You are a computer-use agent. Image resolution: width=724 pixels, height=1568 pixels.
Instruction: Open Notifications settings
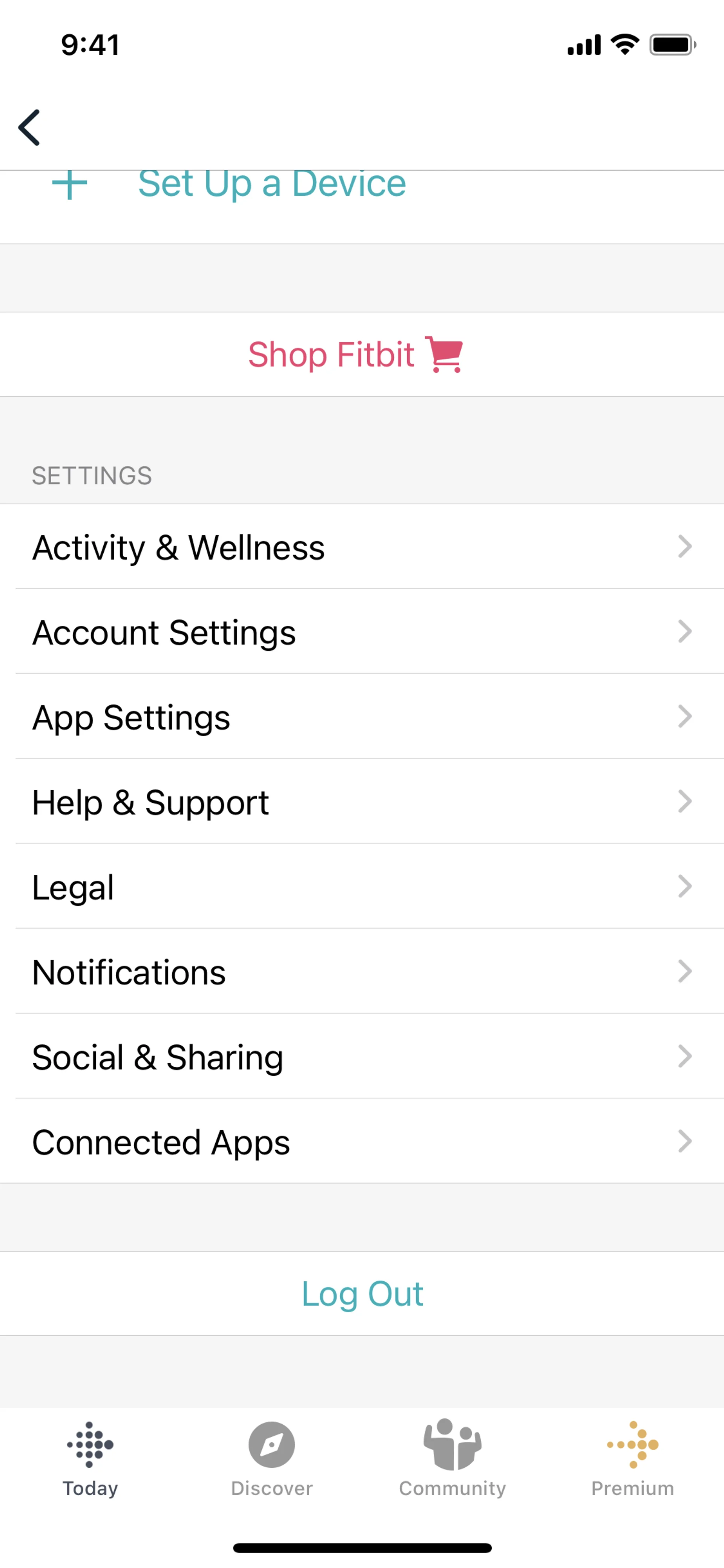point(361,972)
